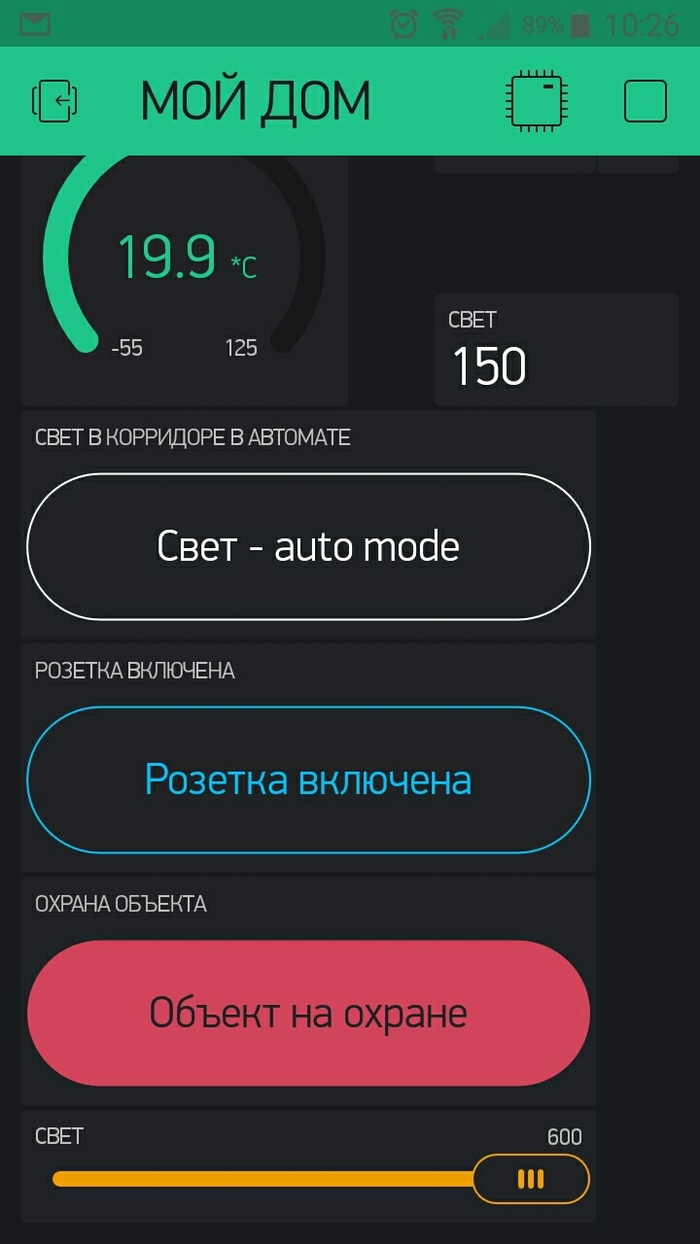Stop the project with the square icon
Screen dimensions: 700x1244
pos(645,100)
